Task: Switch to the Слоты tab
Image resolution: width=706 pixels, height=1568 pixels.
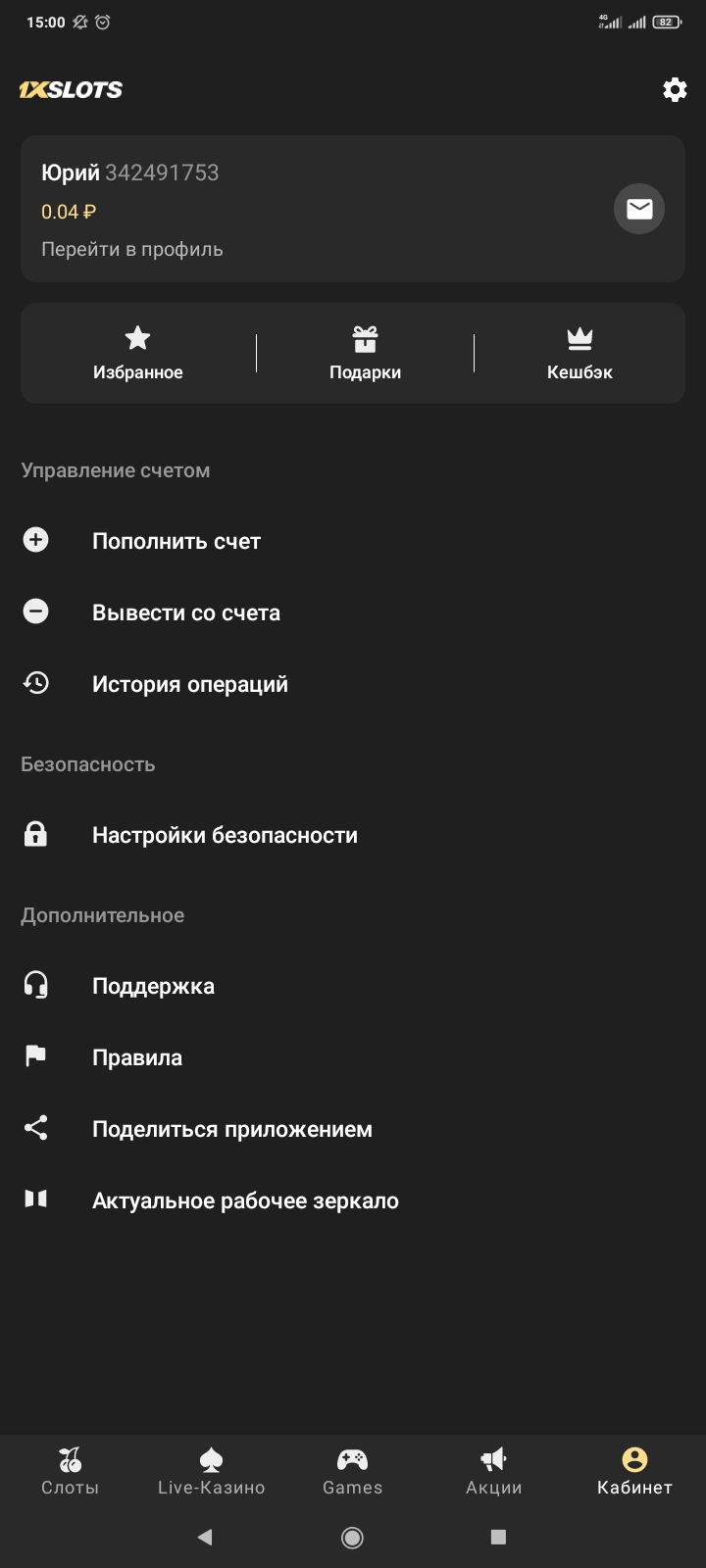Action: [71, 1472]
